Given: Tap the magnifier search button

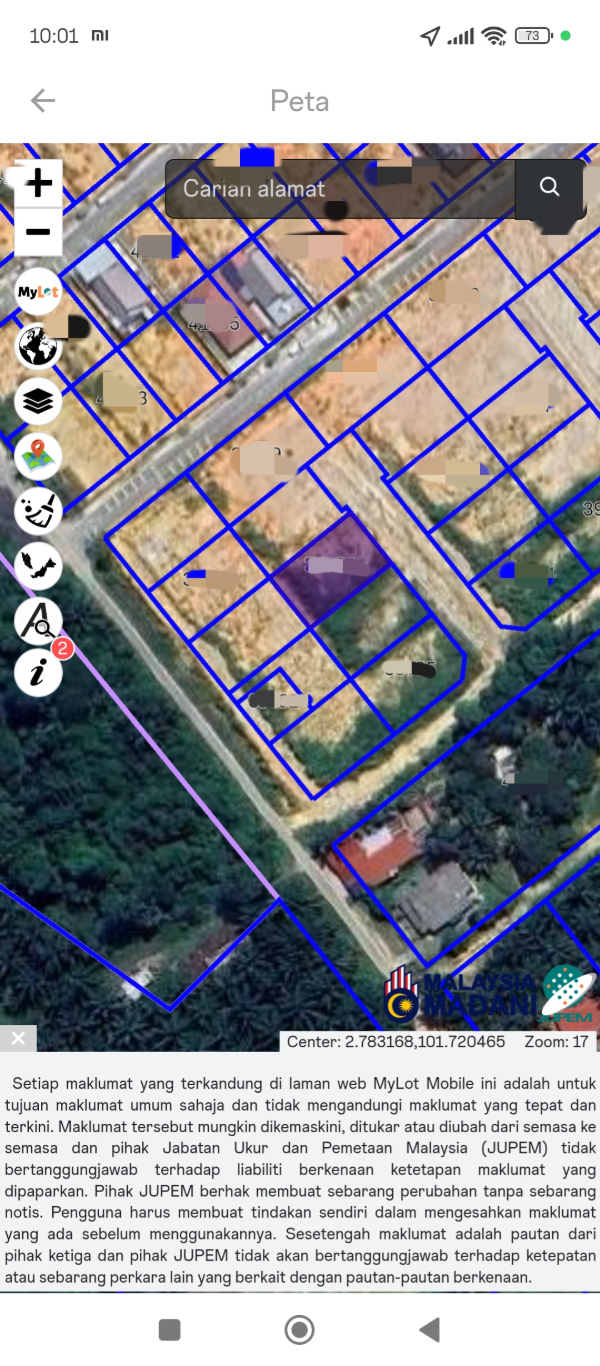Looking at the screenshot, I should tap(549, 187).
